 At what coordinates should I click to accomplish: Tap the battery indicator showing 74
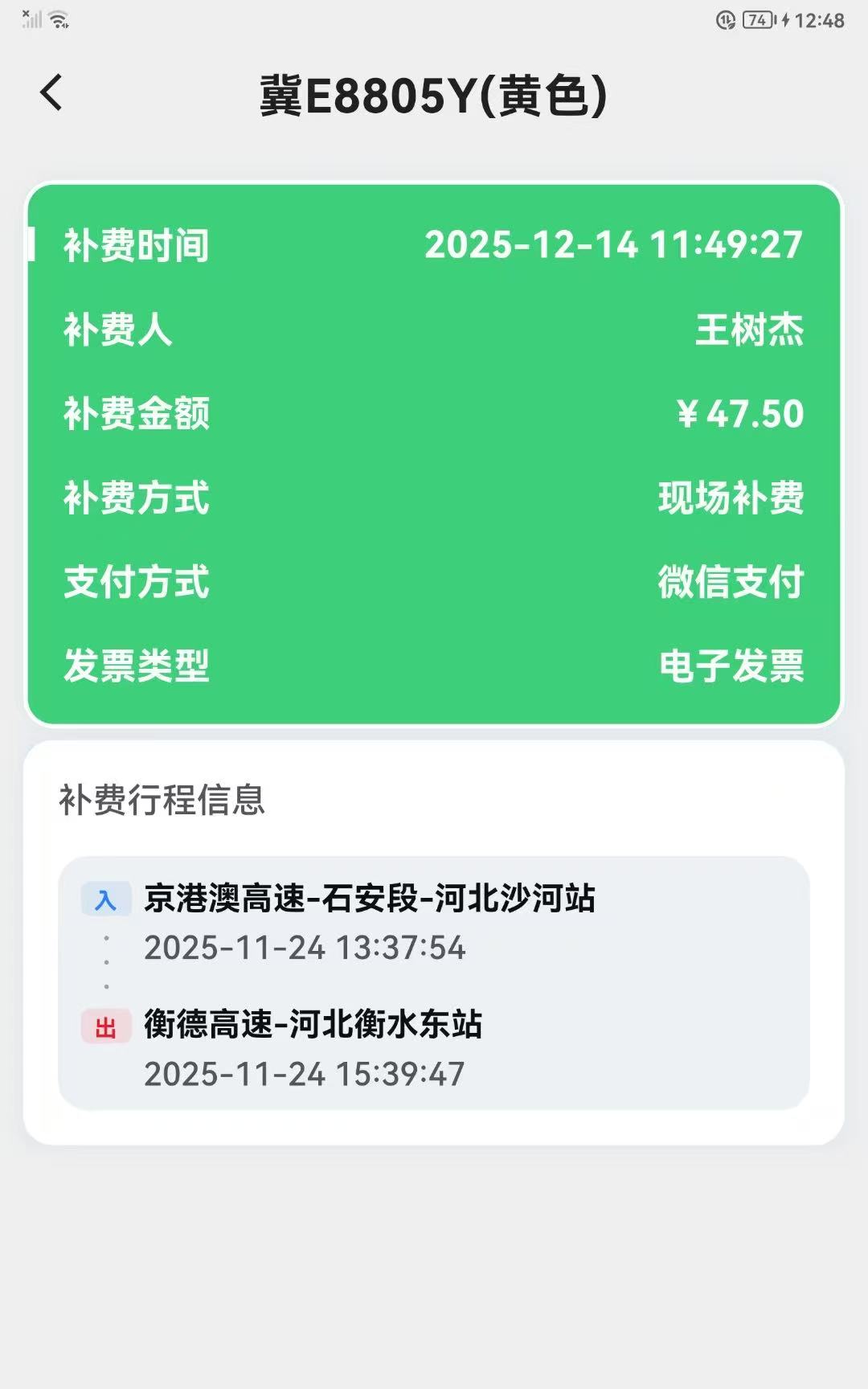pos(759,18)
